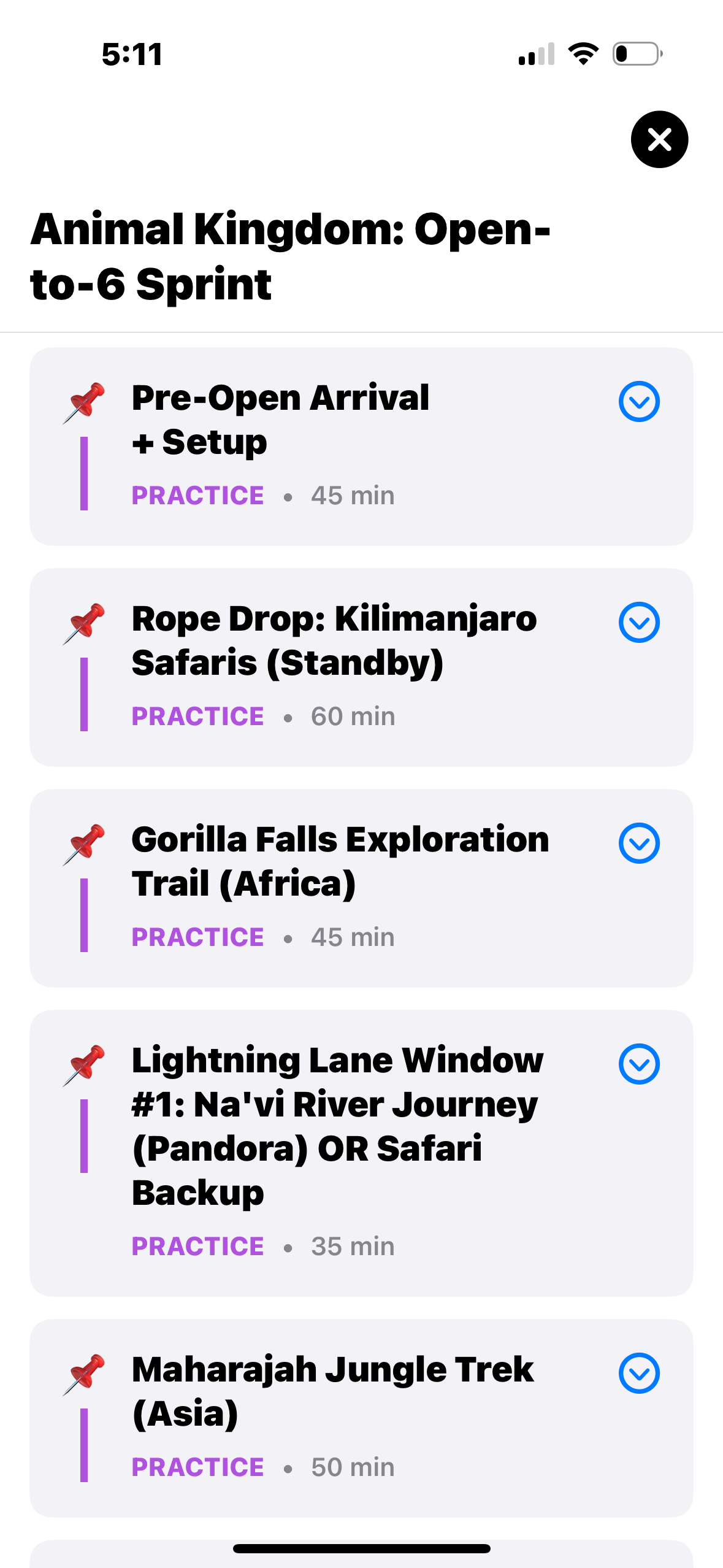723x1568 pixels.
Task: Tap the 5:11 clock in the status bar
Action: 132,54
